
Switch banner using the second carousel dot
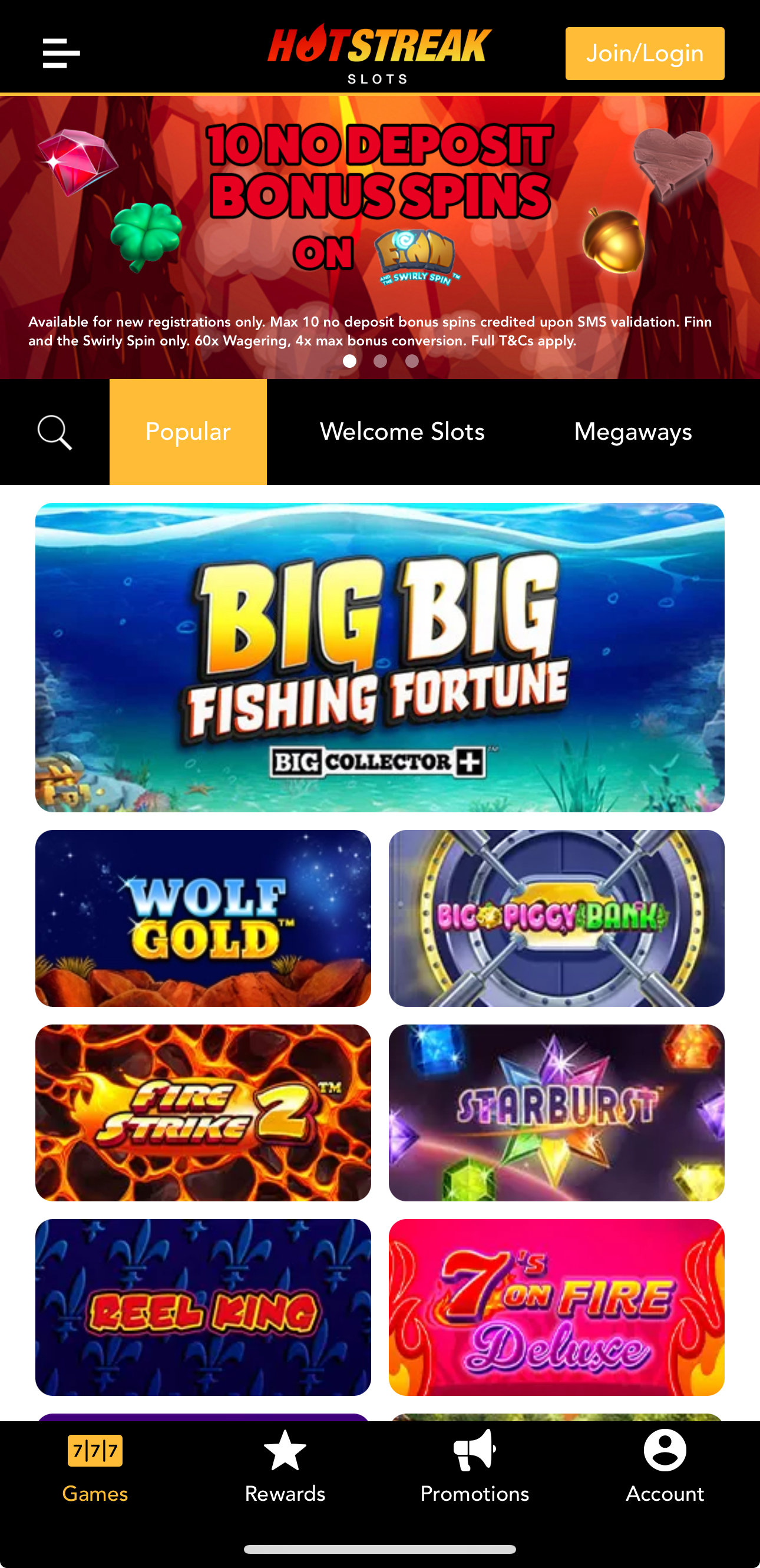[x=381, y=361]
